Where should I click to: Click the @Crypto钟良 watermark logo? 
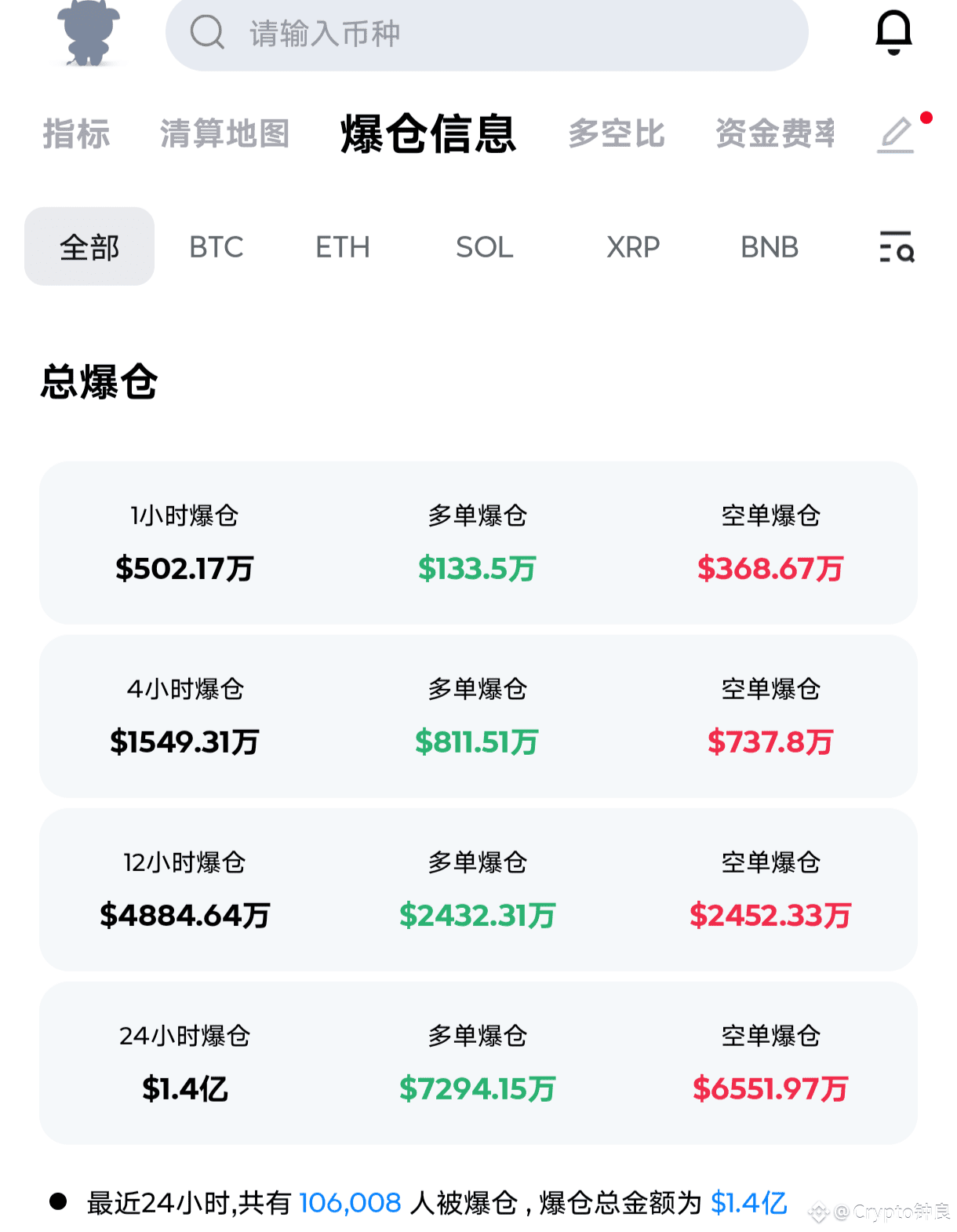[821, 1211]
